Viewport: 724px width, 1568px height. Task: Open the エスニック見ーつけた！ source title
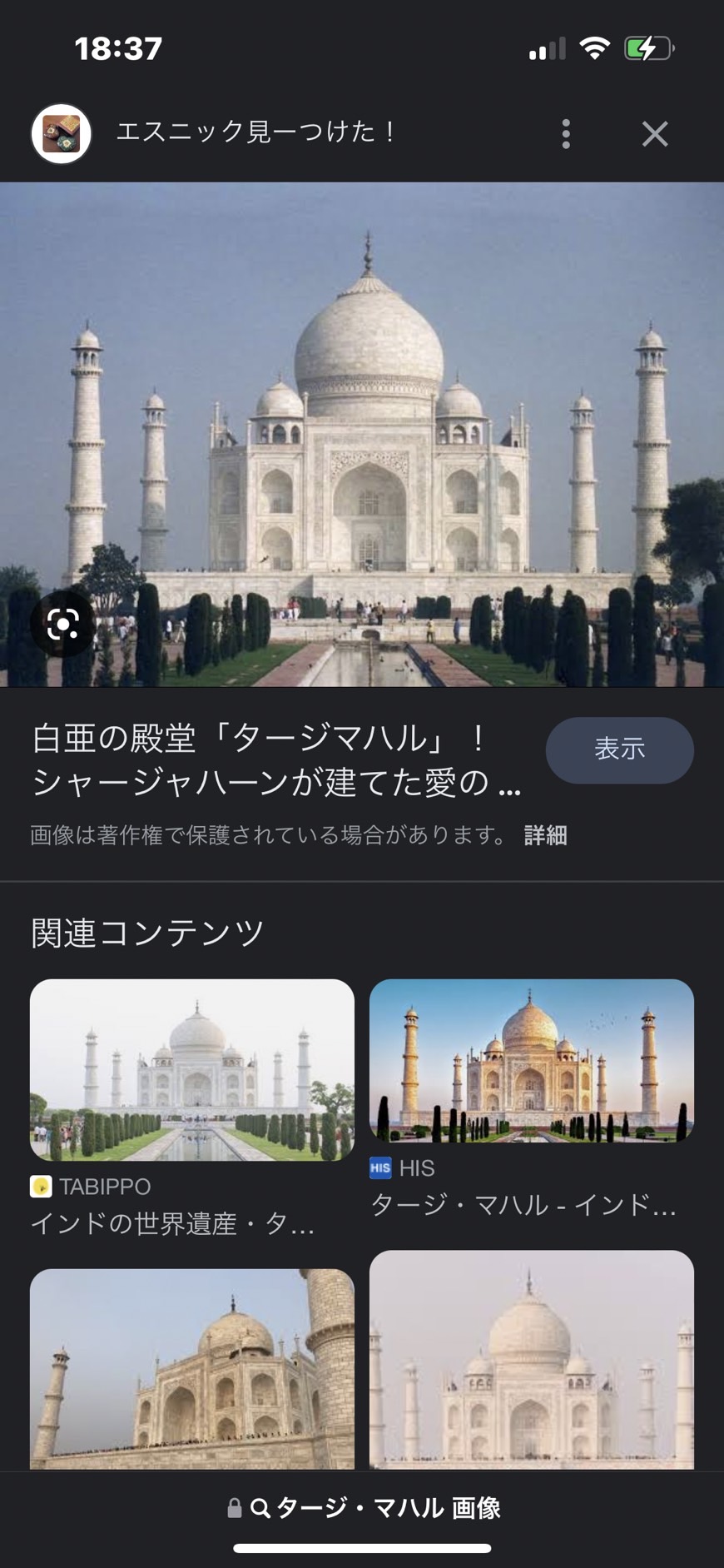point(255,132)
